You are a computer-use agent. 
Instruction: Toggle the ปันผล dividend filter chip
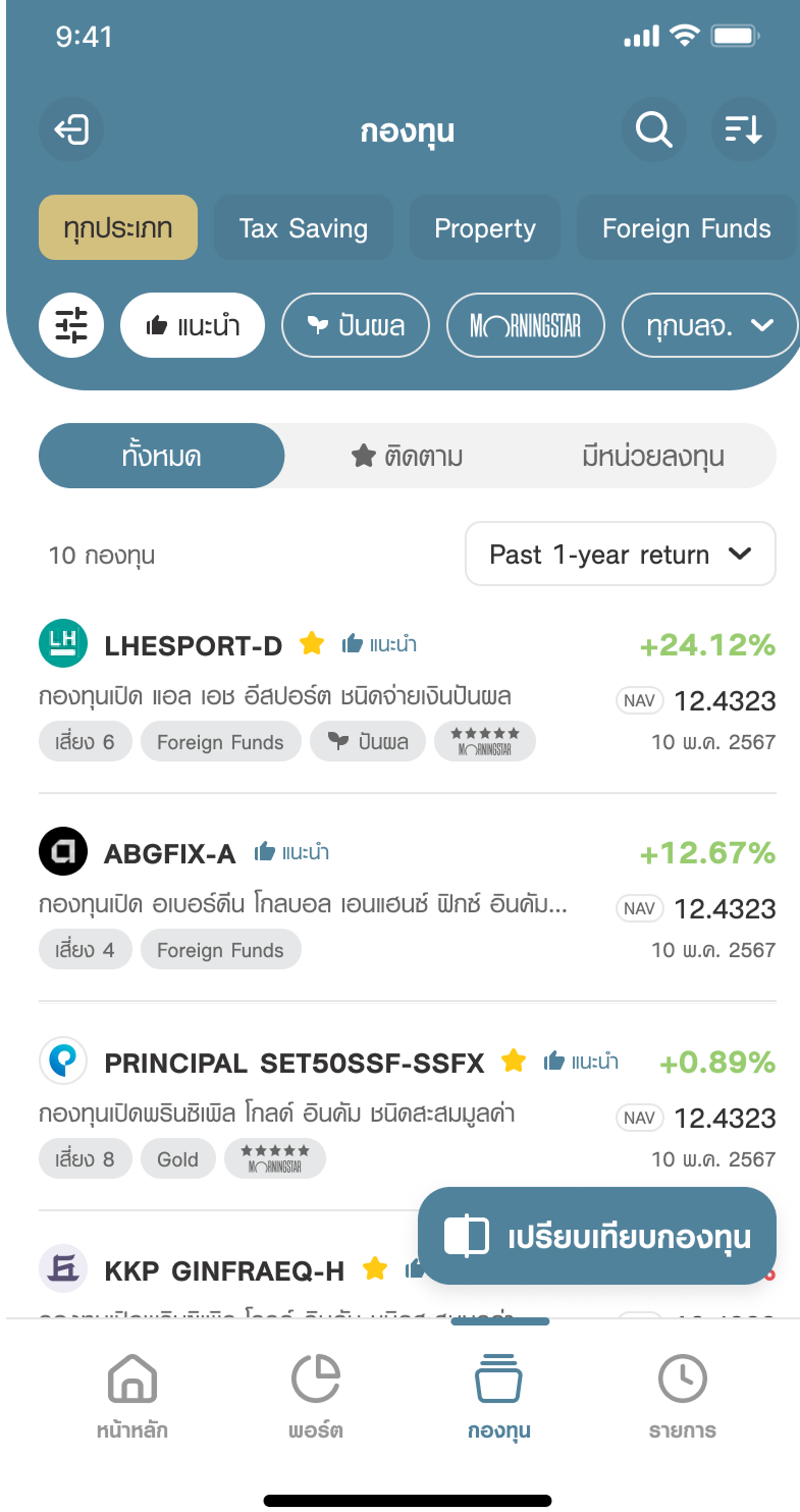pyautogui.click(x=356, y=325)
